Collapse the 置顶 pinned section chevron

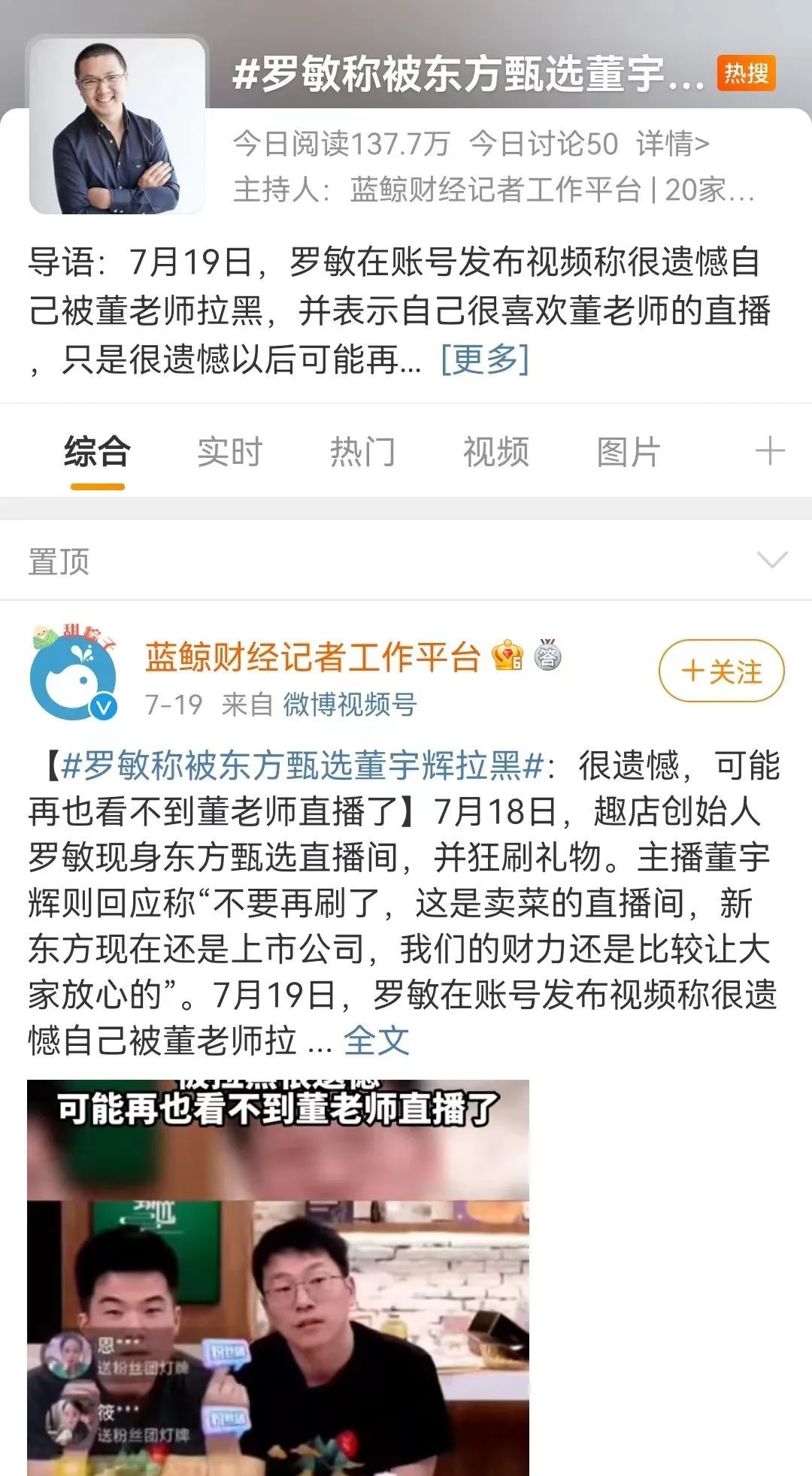tap(772, 561)
